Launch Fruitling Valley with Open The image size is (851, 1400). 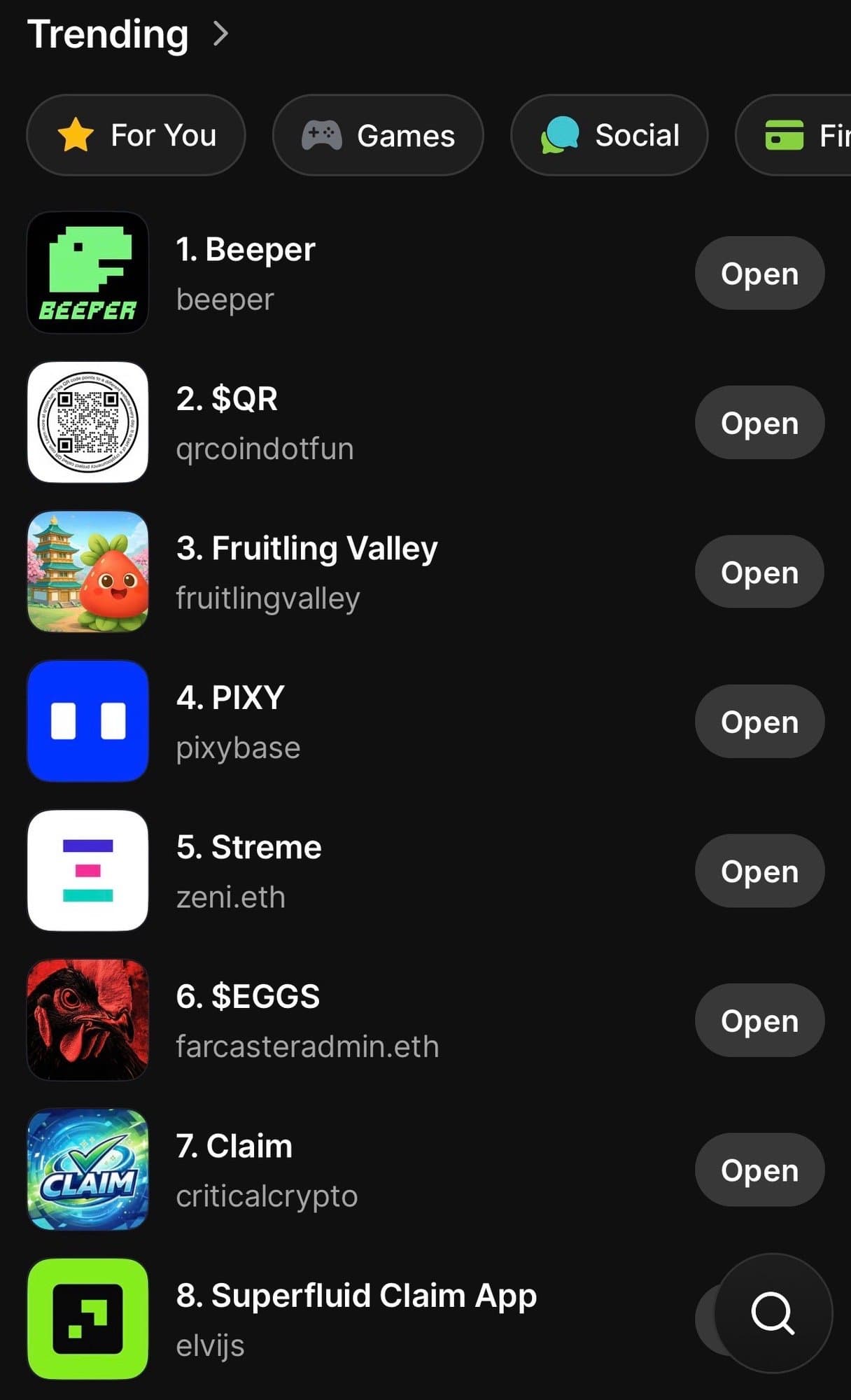(x=759, y=572)
